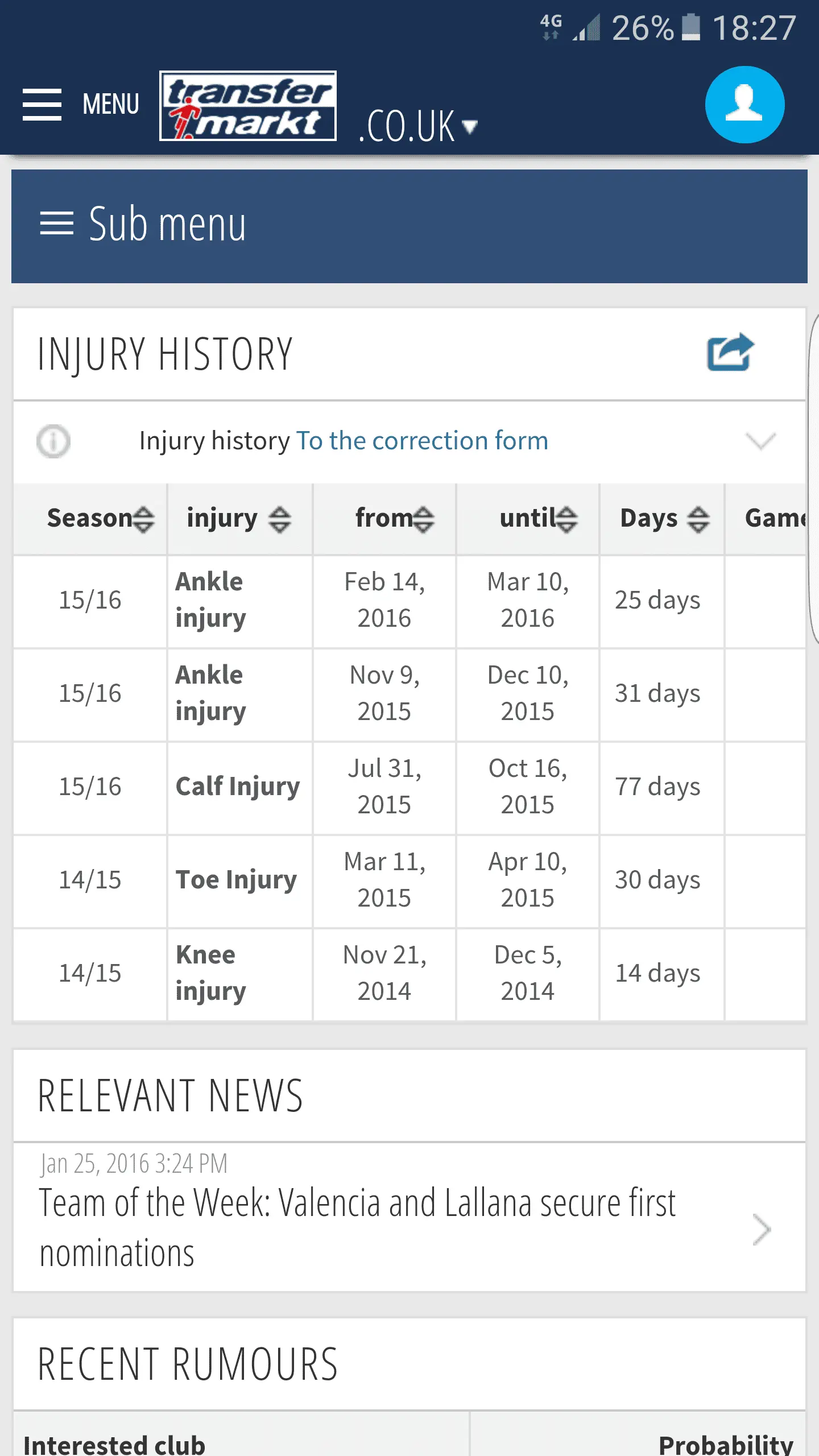
Task: Sort table by Season column
Action: (100, 519)
